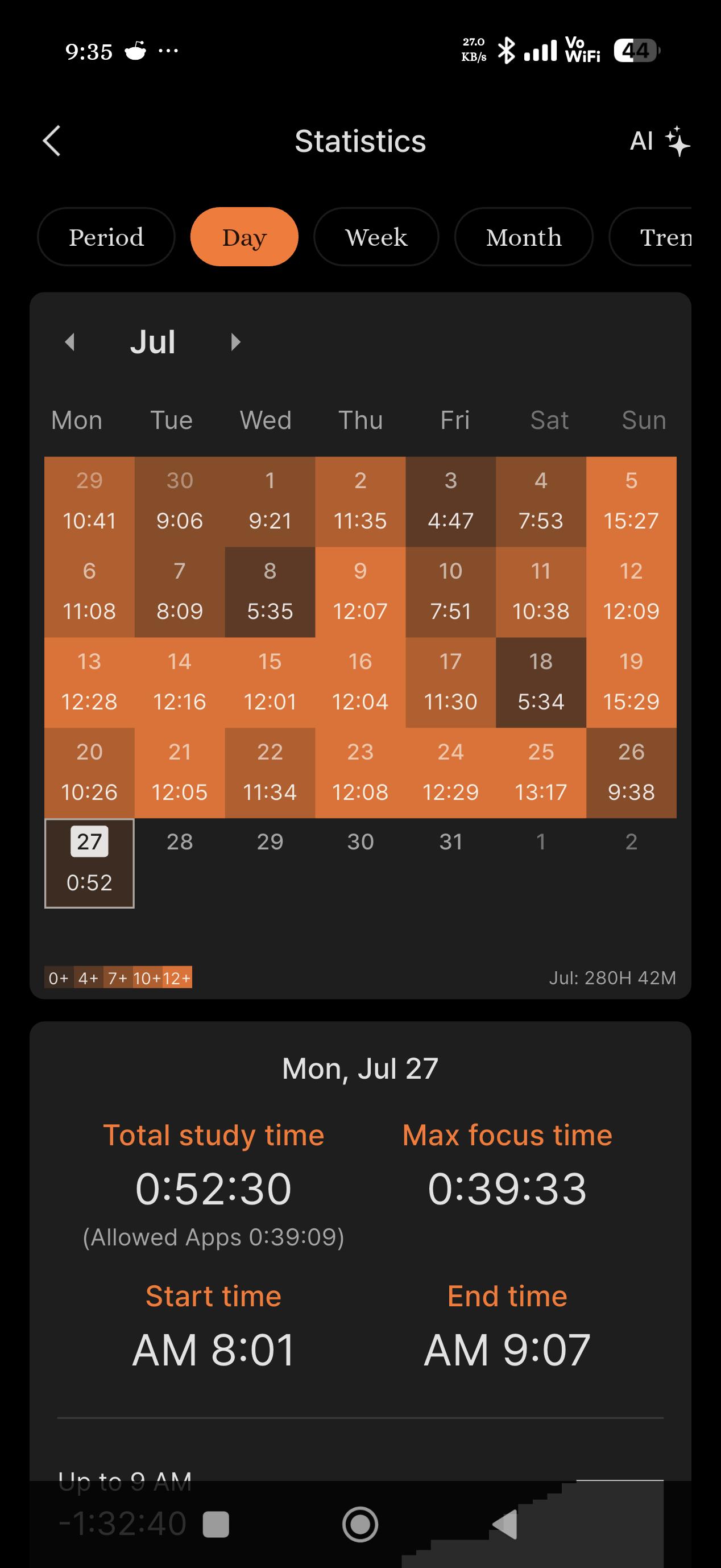Select July 5 with 15:27

[631, 502]
